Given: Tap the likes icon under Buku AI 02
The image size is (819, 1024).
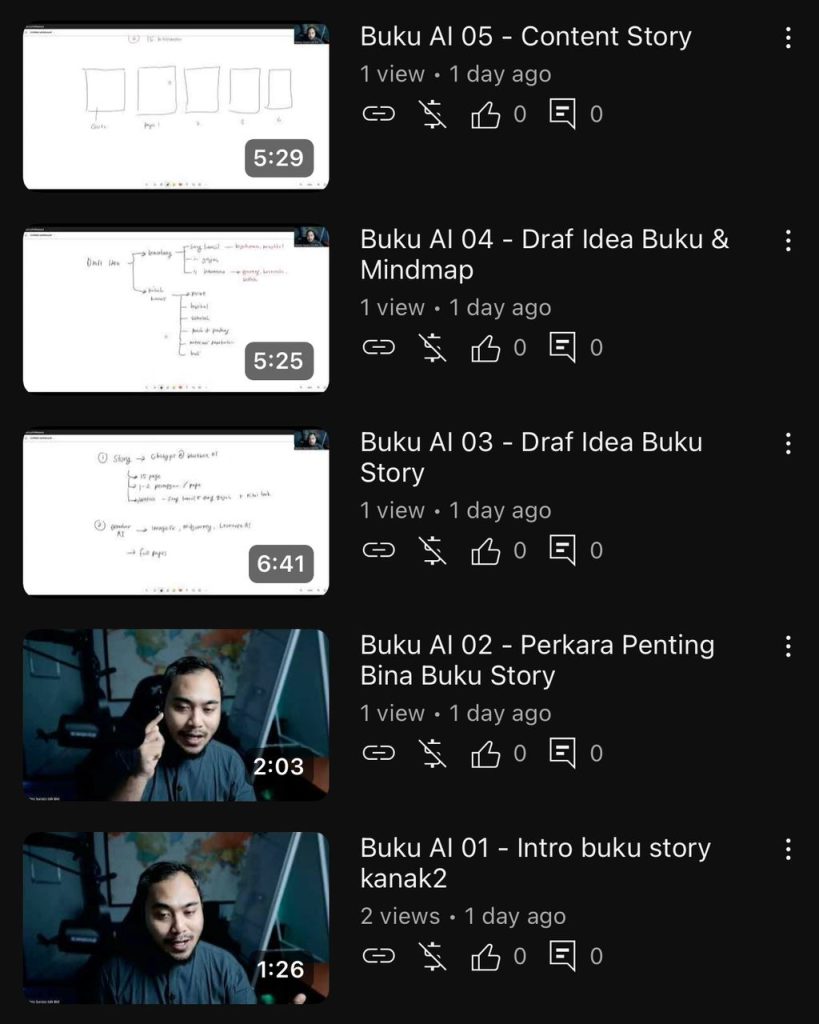Looking at the screenshot, I should pyautogui.click(x=486, y=753).
